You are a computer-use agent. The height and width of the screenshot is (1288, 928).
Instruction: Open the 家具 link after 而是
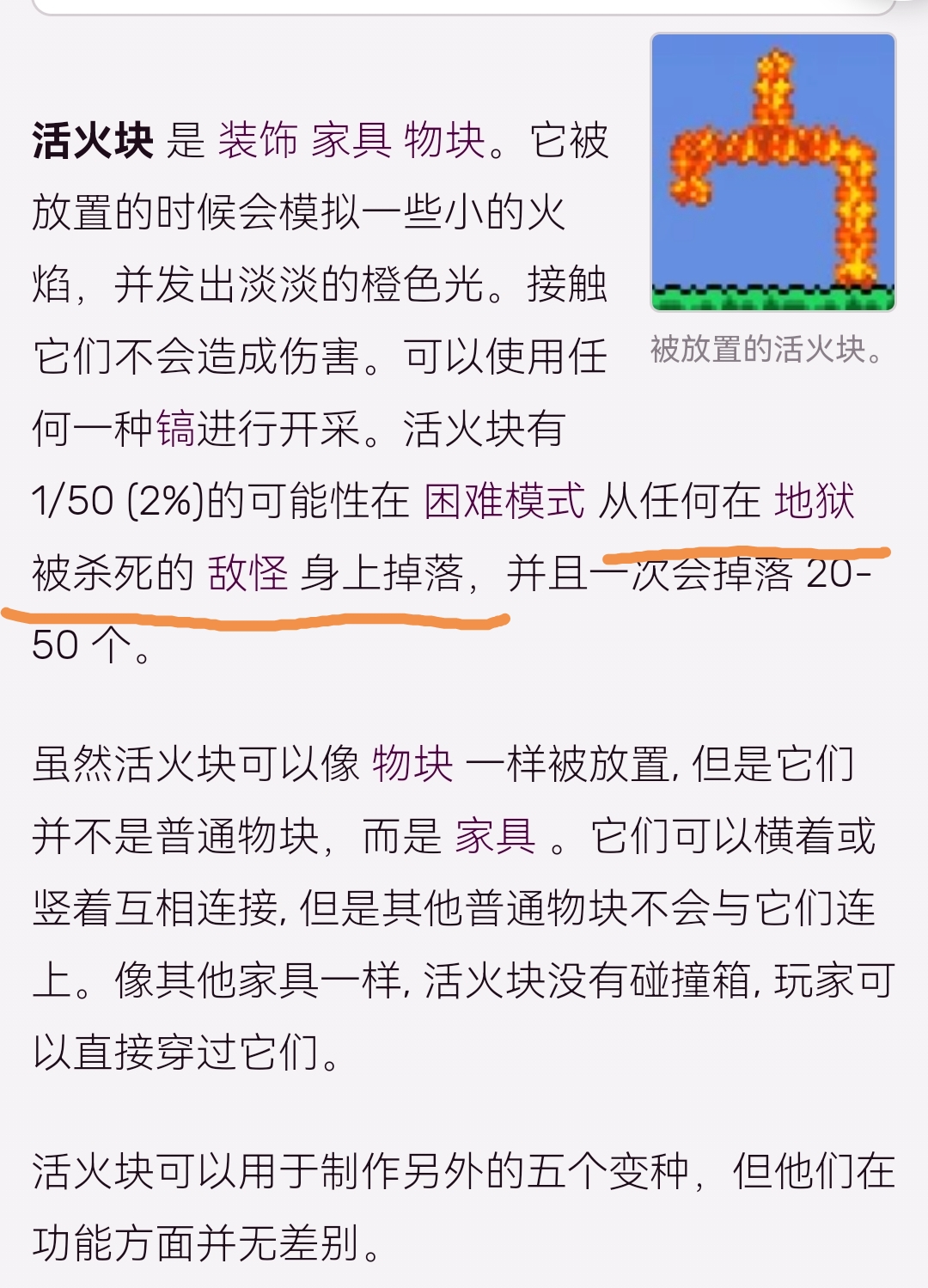[x=496, y=836]
